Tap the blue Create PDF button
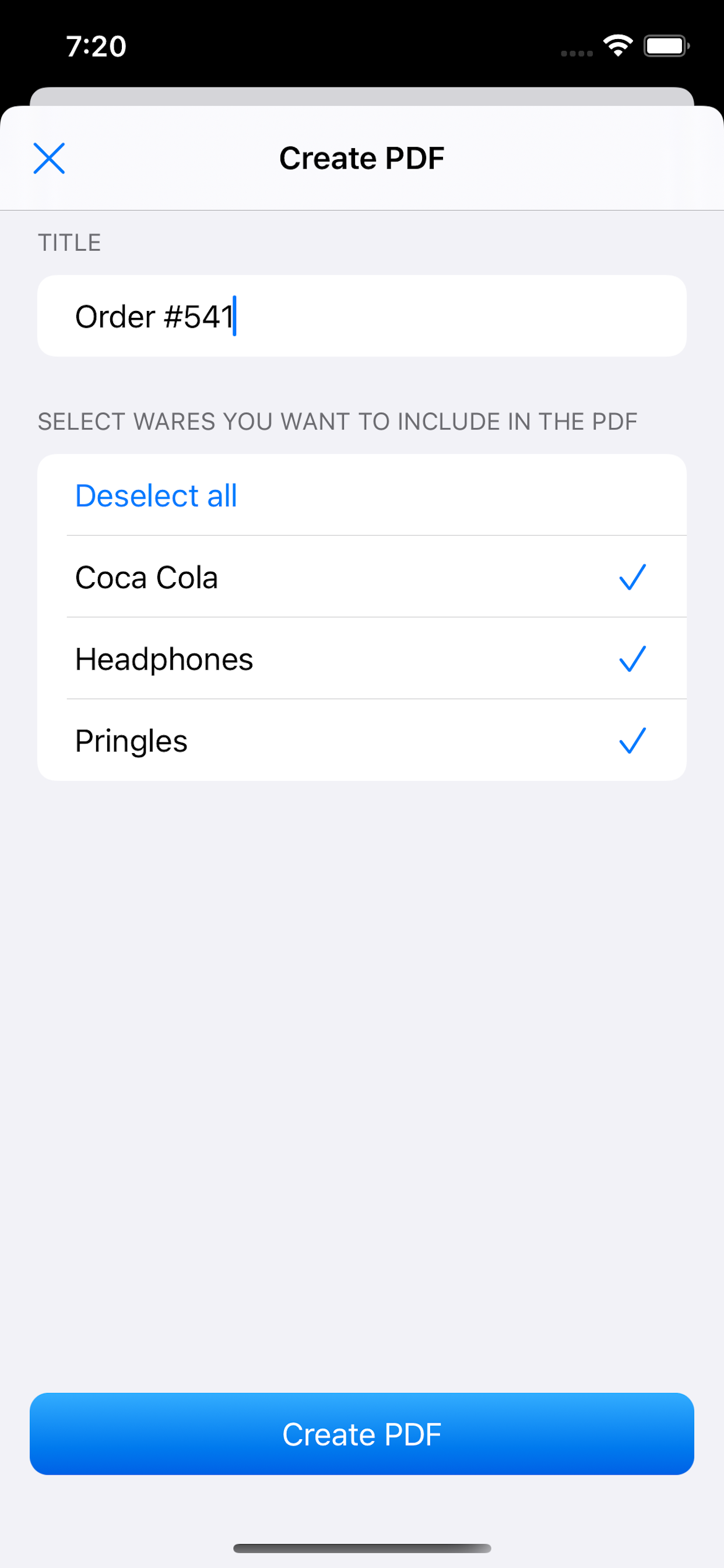Screen dimensions: 724x1568 [361, 1434]
